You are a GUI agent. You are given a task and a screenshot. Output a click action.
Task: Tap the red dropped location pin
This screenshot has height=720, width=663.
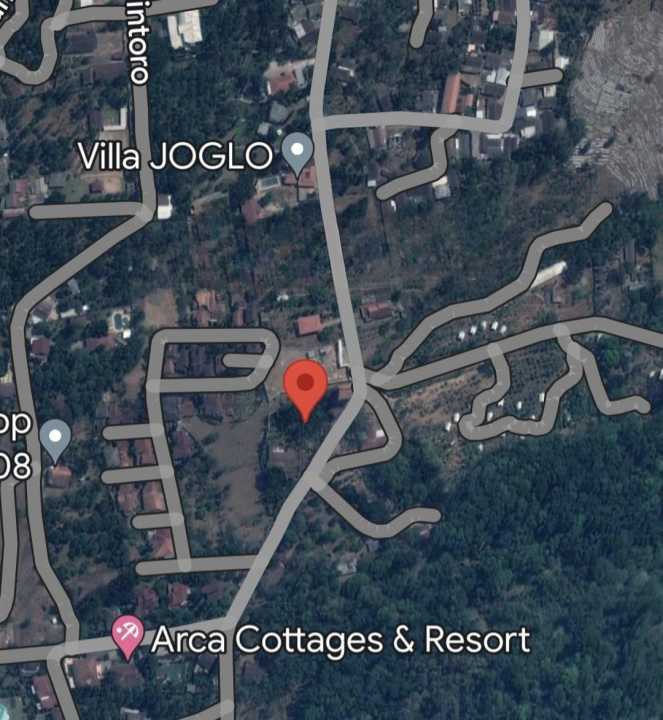[305, 387]
